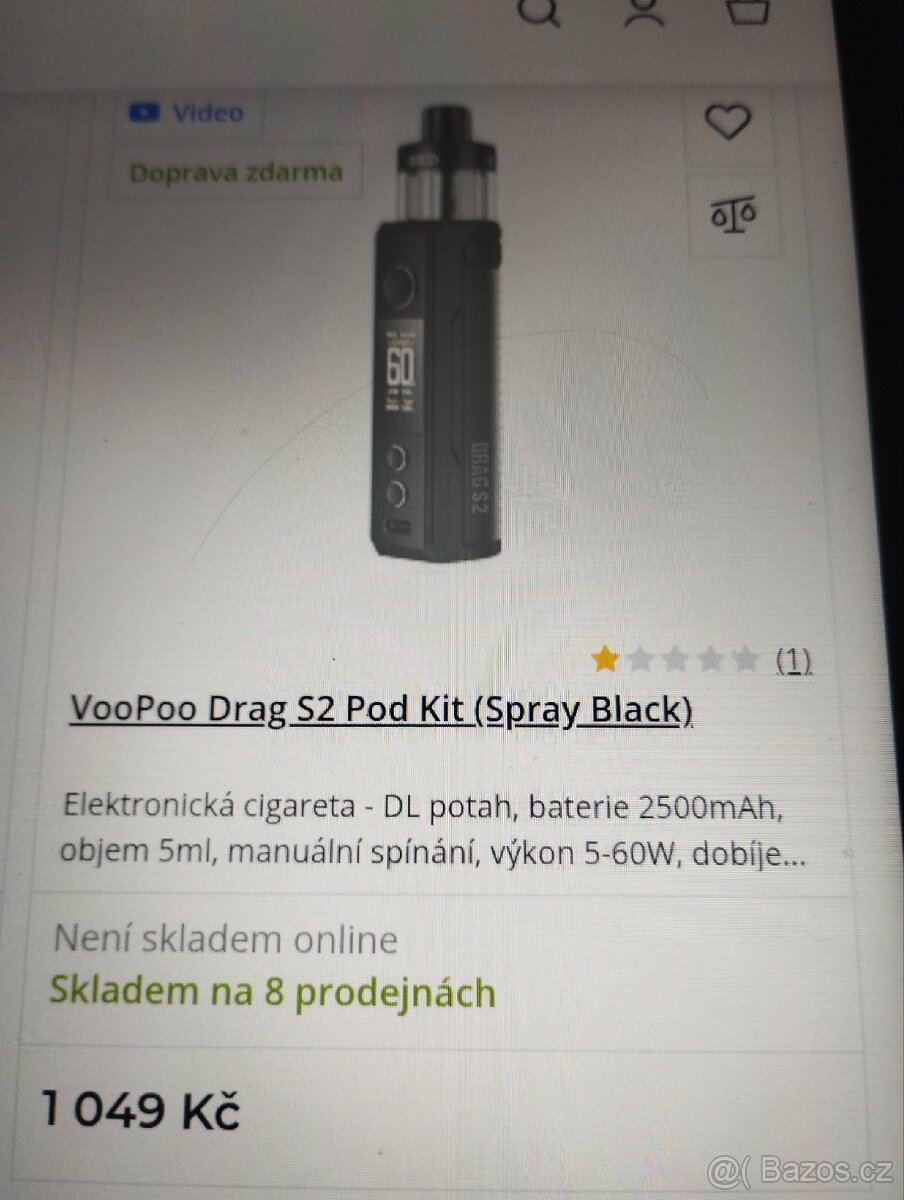Open the VooPoo Drag S2 Pod Kit page

(x=380, y=709)
